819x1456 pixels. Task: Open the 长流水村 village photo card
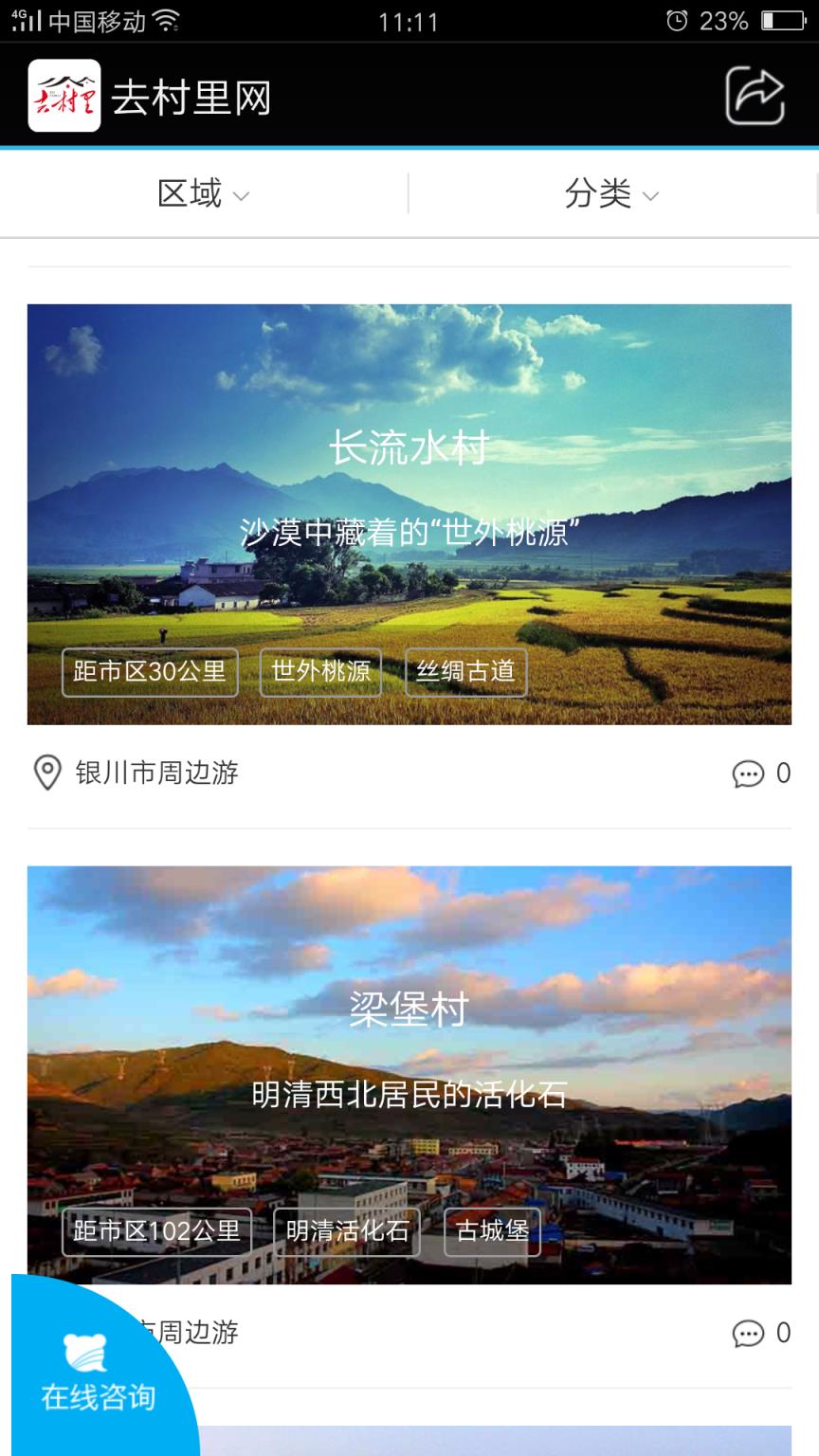(409, 512)
